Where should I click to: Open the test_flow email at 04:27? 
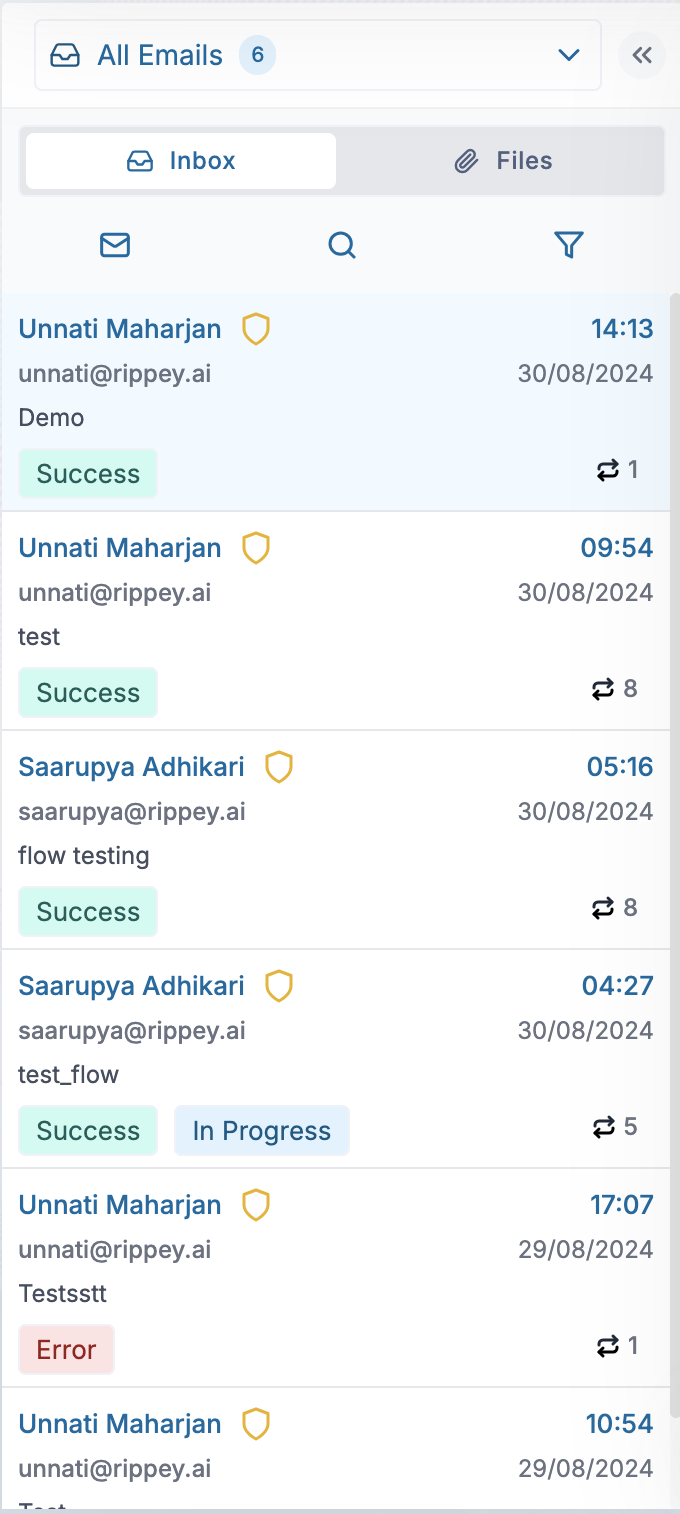tap(335, 1059)
